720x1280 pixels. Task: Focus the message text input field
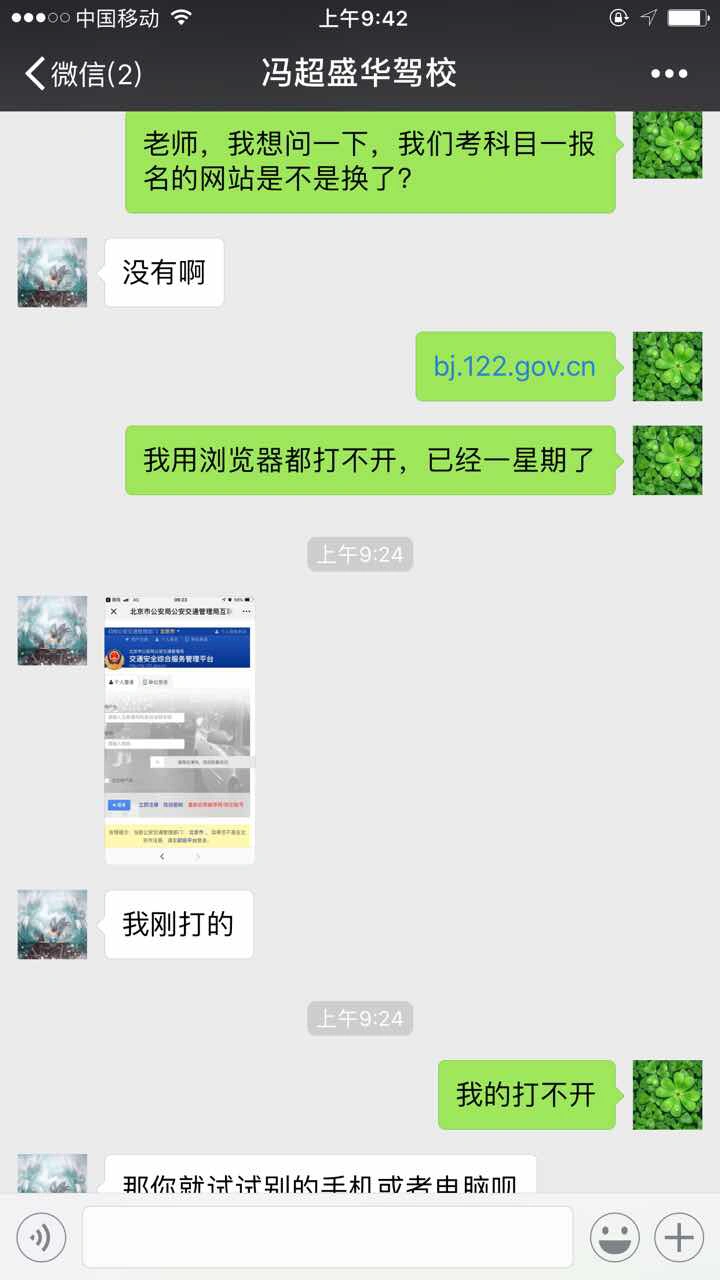tap(327, 1238)
